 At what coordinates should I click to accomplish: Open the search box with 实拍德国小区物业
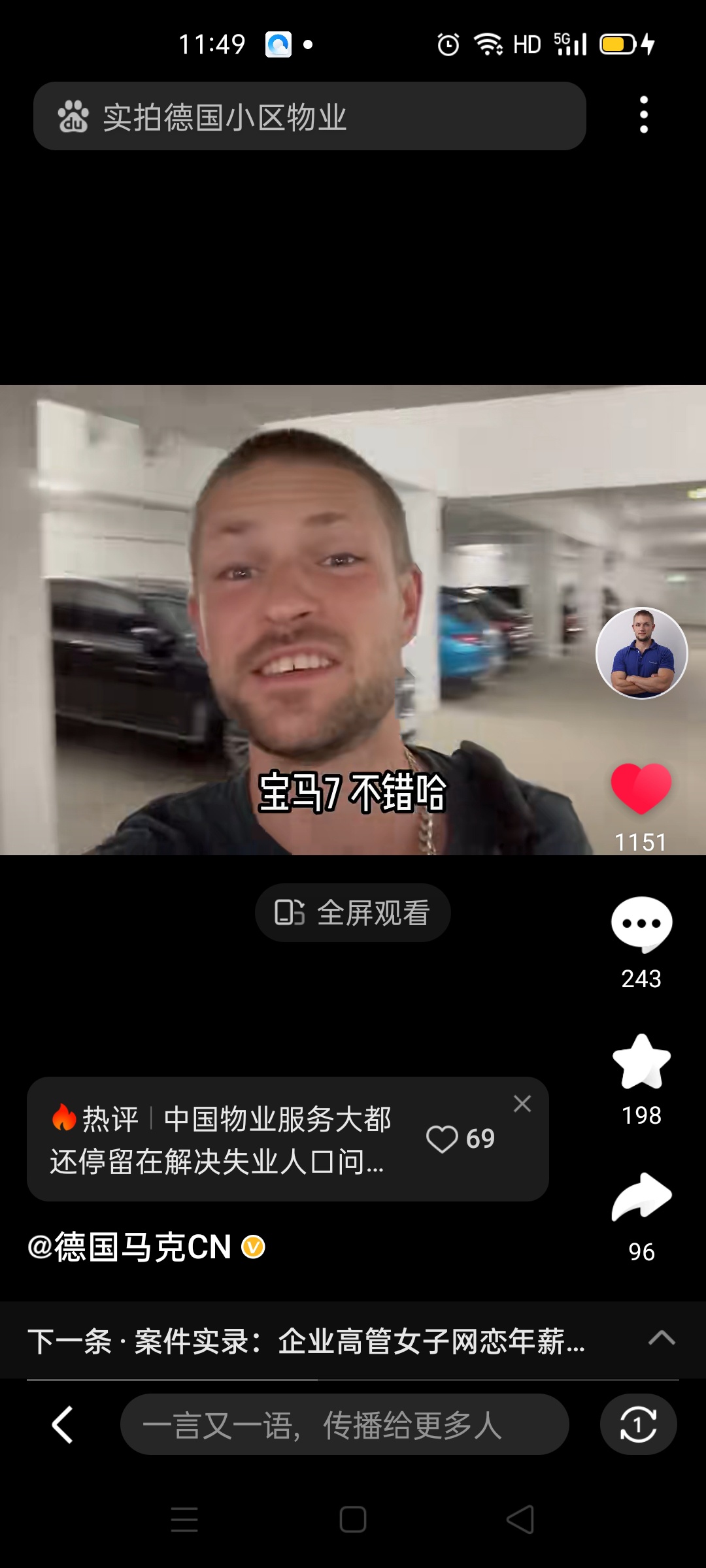[x=309, y=116]
